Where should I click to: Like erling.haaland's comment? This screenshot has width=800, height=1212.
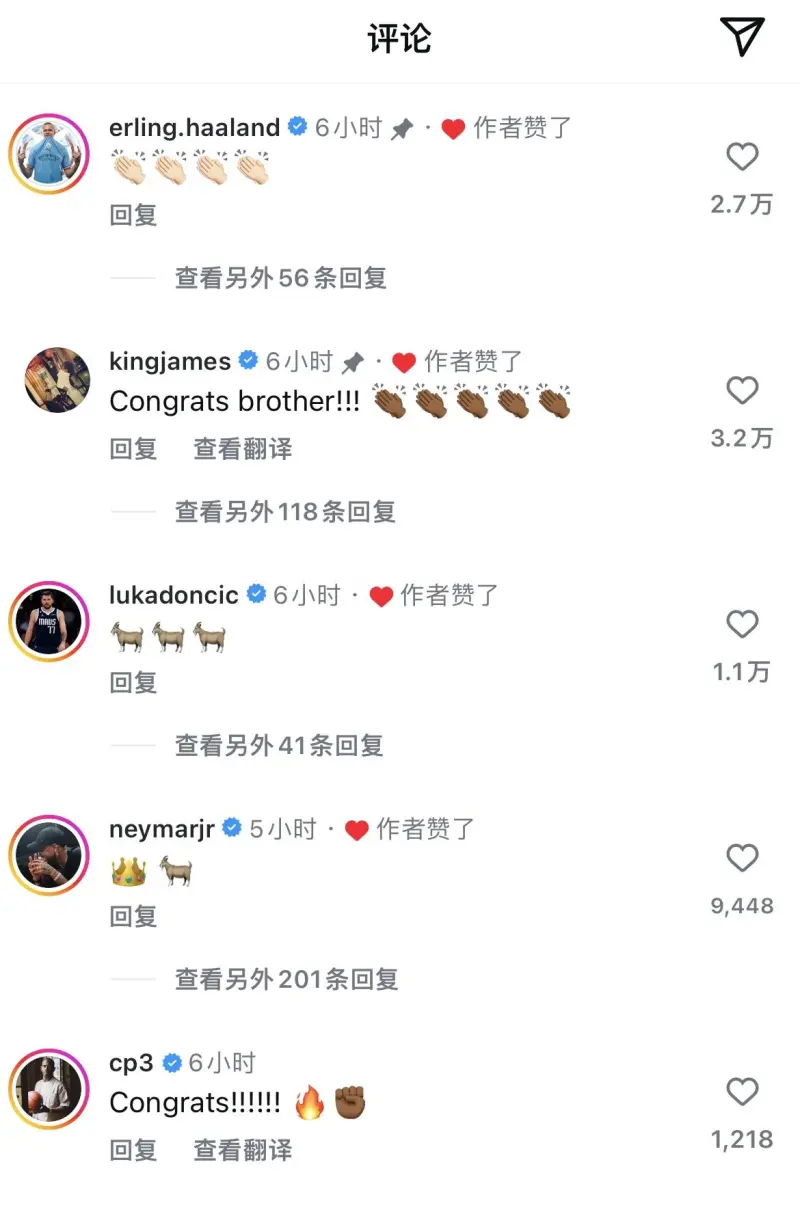(742, 157)
